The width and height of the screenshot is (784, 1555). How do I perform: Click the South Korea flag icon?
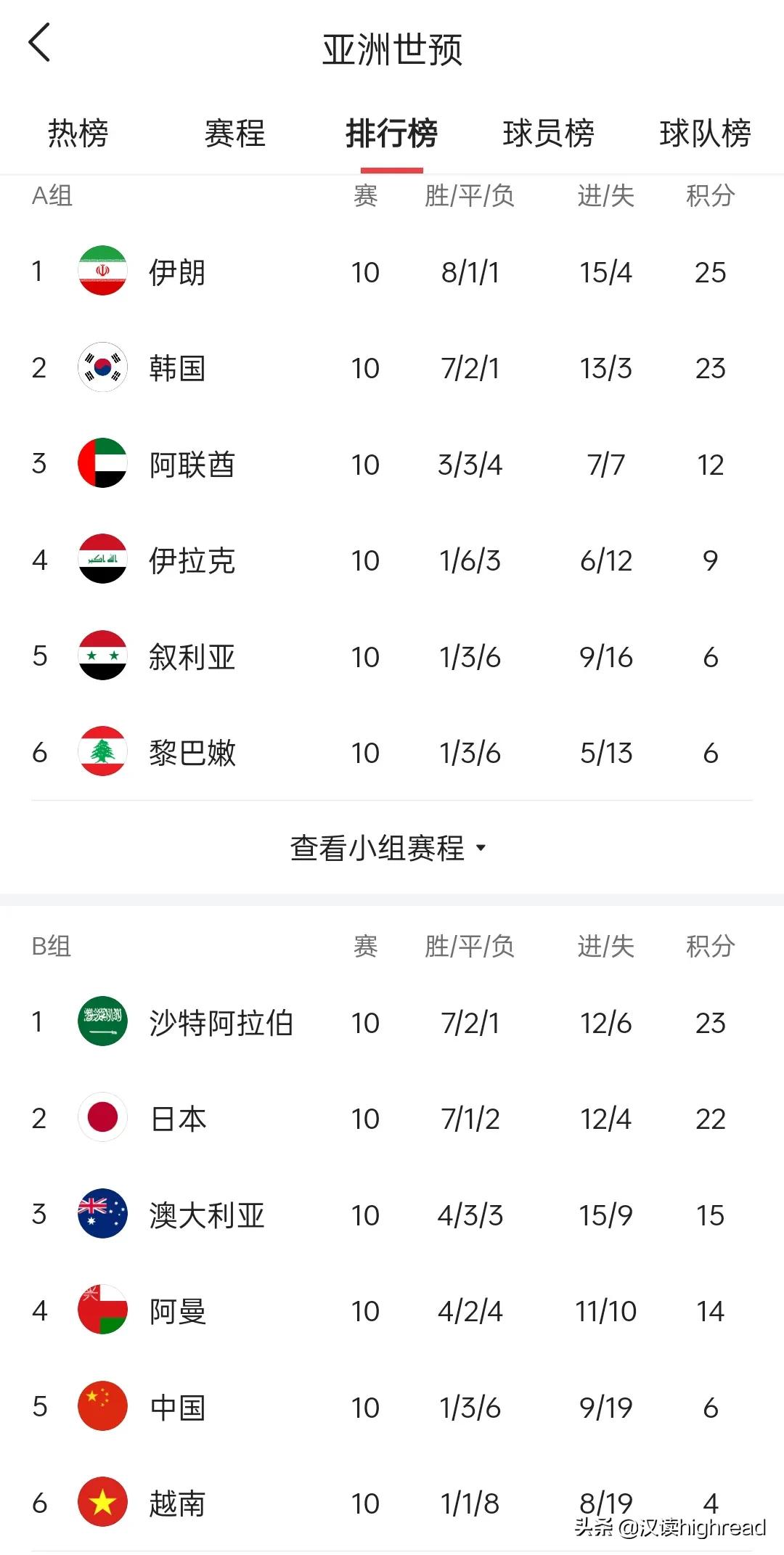click(102, 367)
